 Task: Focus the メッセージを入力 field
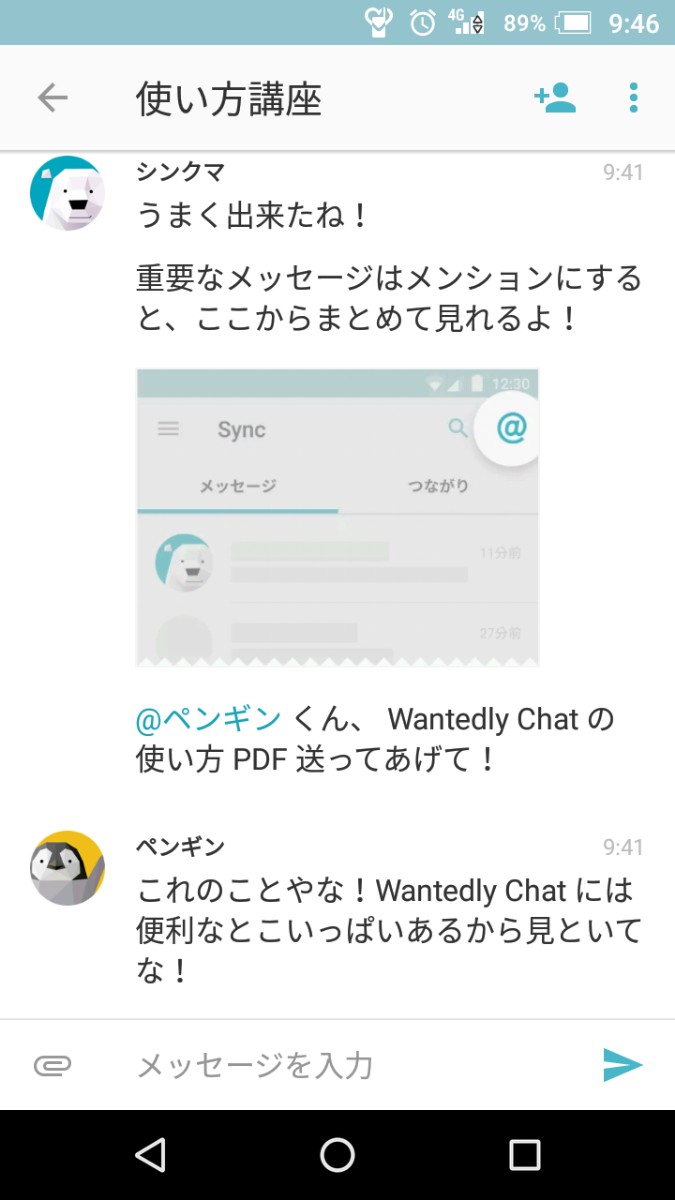coord(350,1065)
